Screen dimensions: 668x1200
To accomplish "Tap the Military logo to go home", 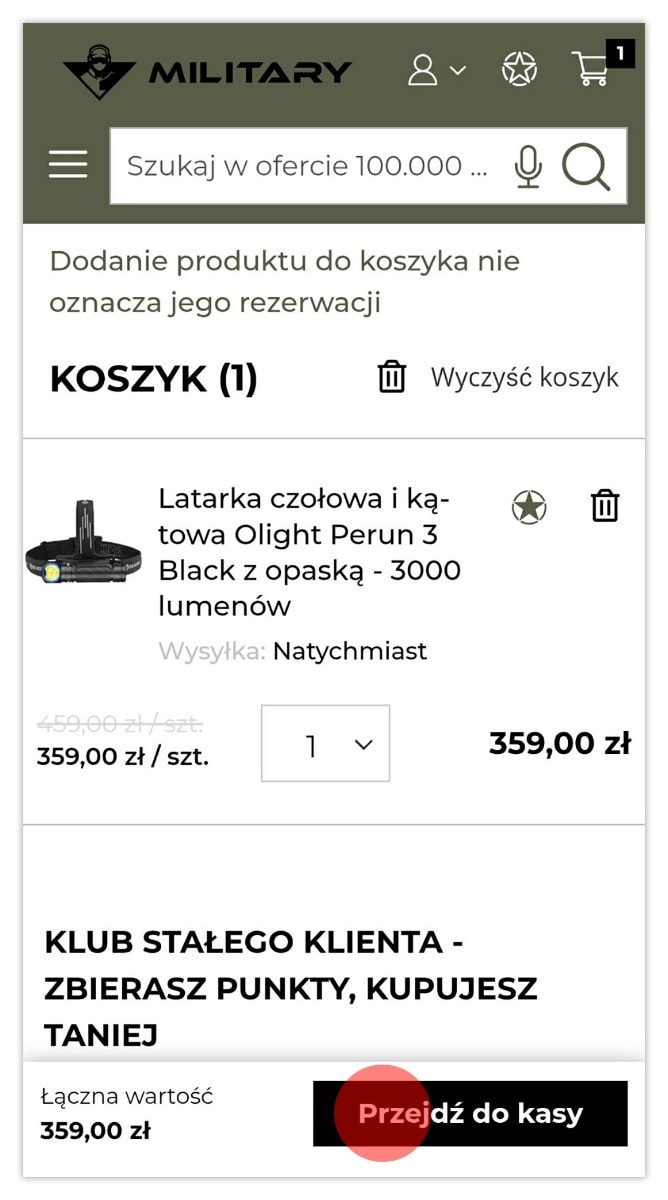I will (207, 71).
